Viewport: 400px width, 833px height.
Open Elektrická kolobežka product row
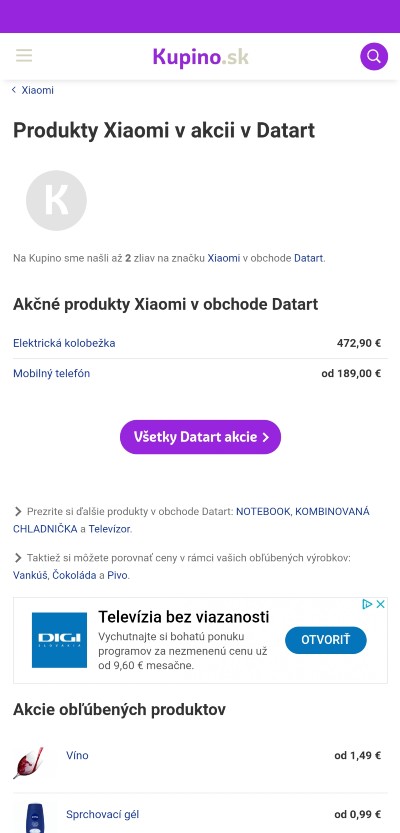click(200, 343)
